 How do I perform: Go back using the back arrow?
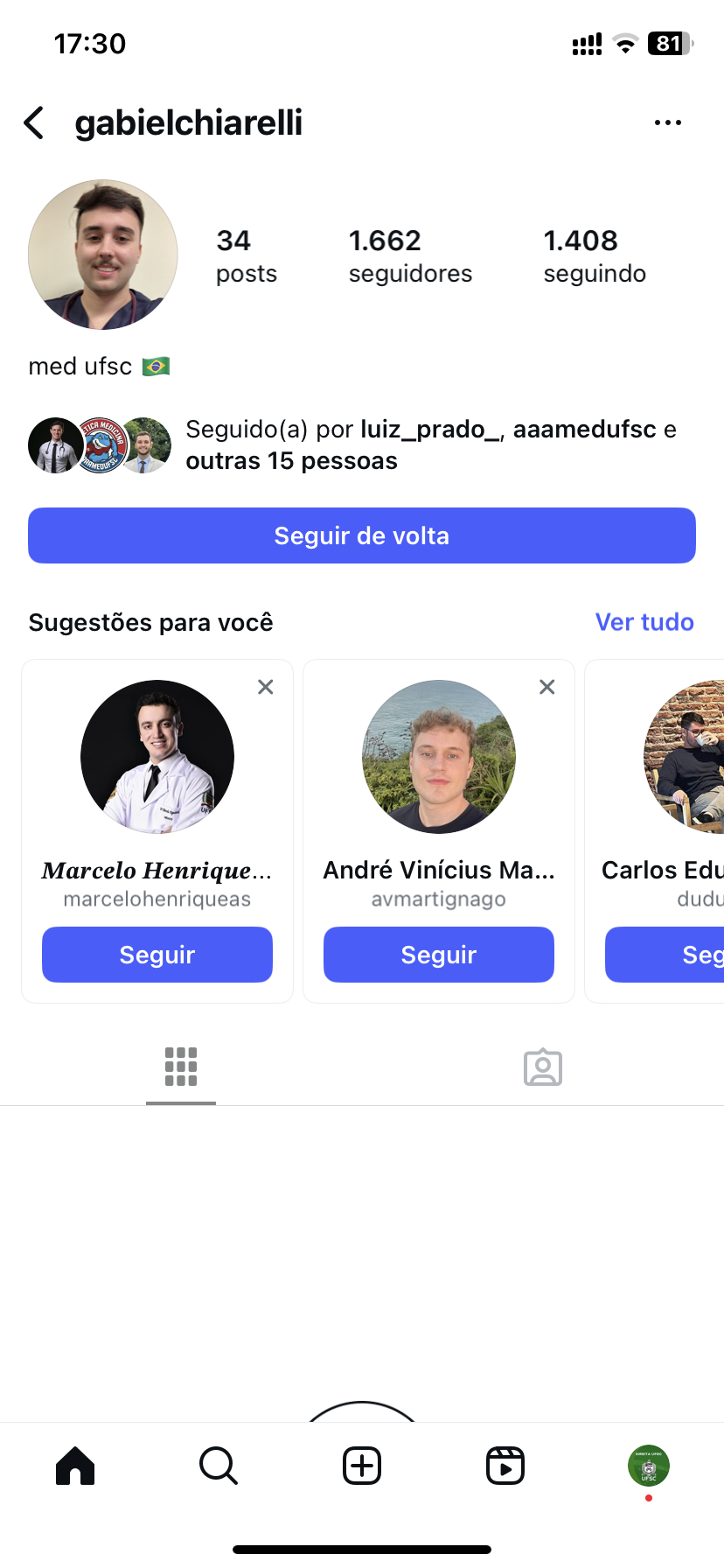pos(34,123)
